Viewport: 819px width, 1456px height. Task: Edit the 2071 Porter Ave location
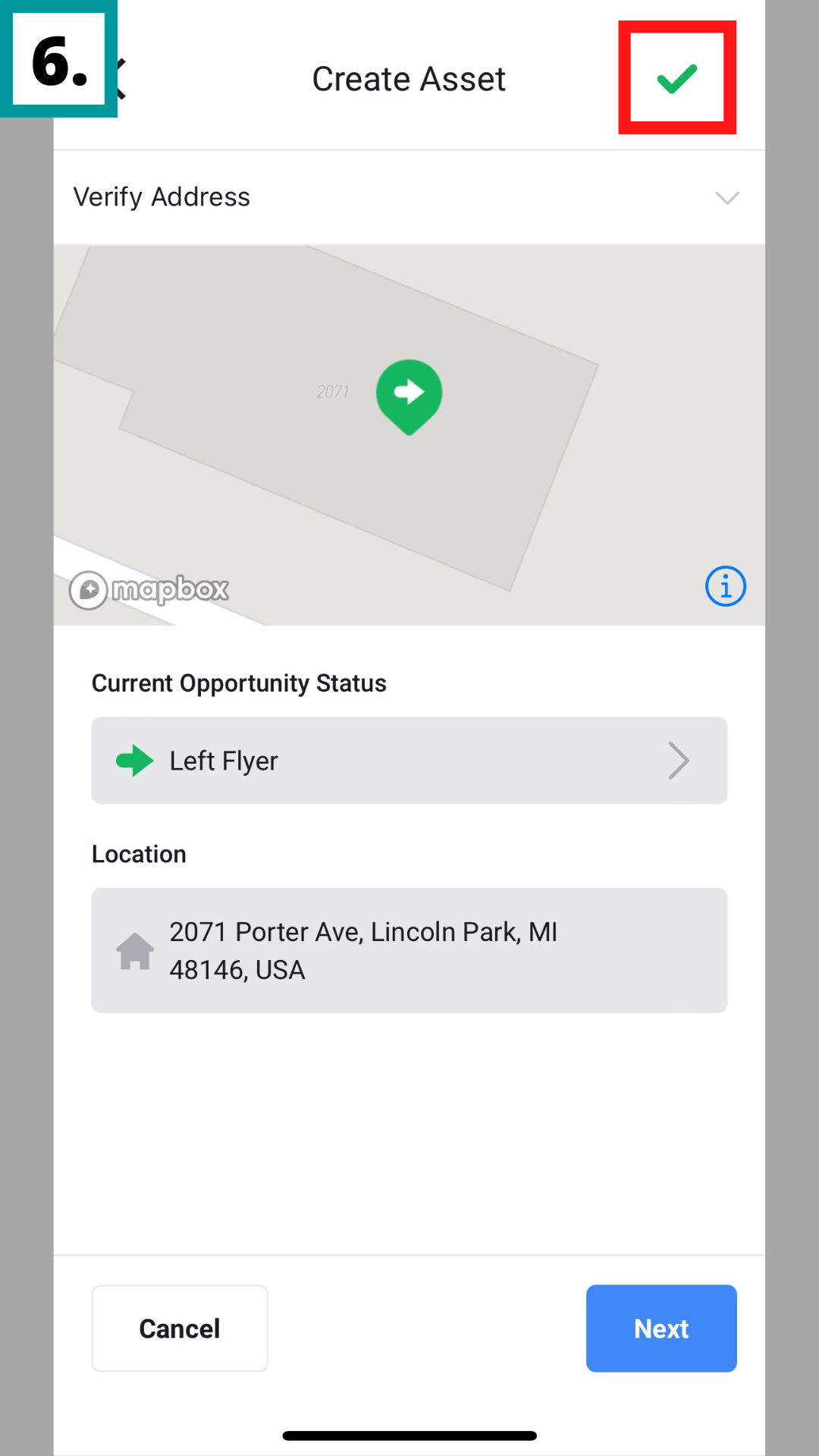[409, 950]
